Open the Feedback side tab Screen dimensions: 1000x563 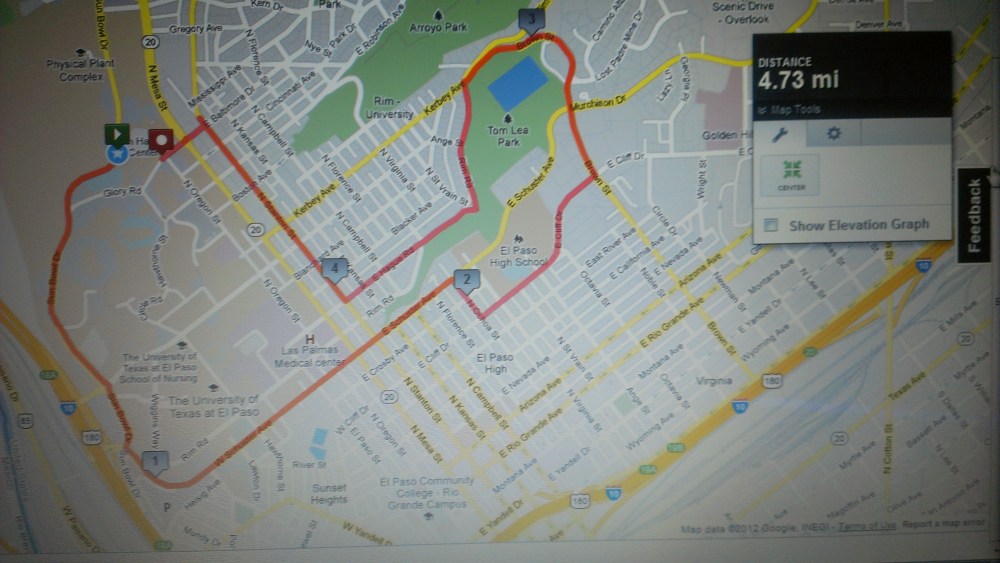[x=974, y=215]
